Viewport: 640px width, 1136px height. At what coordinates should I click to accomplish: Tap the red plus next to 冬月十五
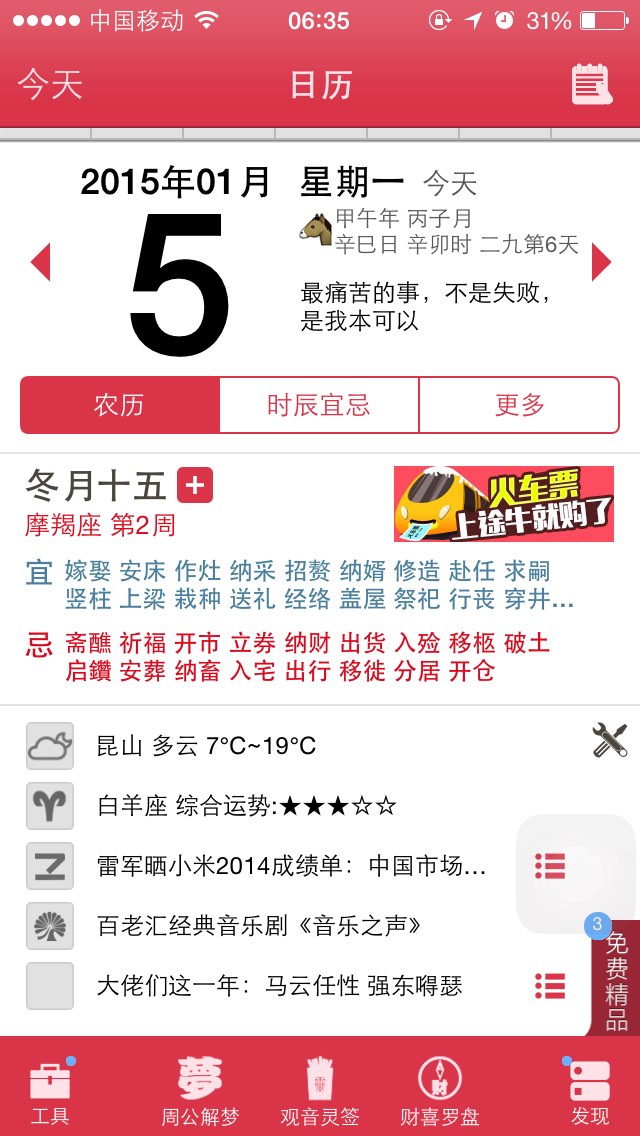tap(195, 485)
